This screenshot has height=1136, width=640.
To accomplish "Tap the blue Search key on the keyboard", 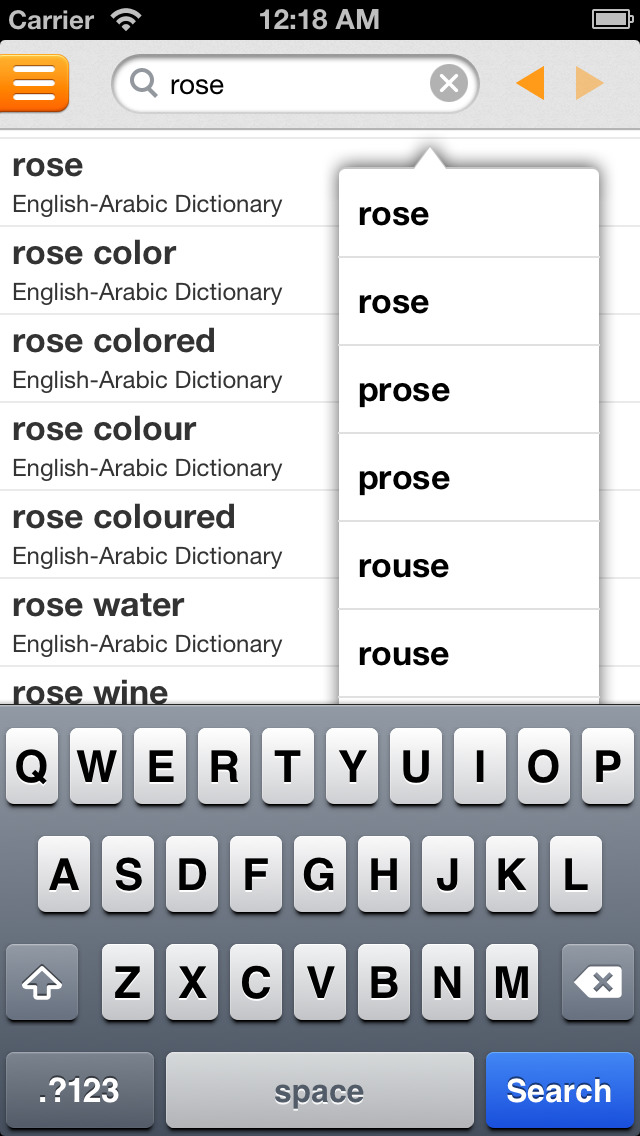I will point(559,1090).
